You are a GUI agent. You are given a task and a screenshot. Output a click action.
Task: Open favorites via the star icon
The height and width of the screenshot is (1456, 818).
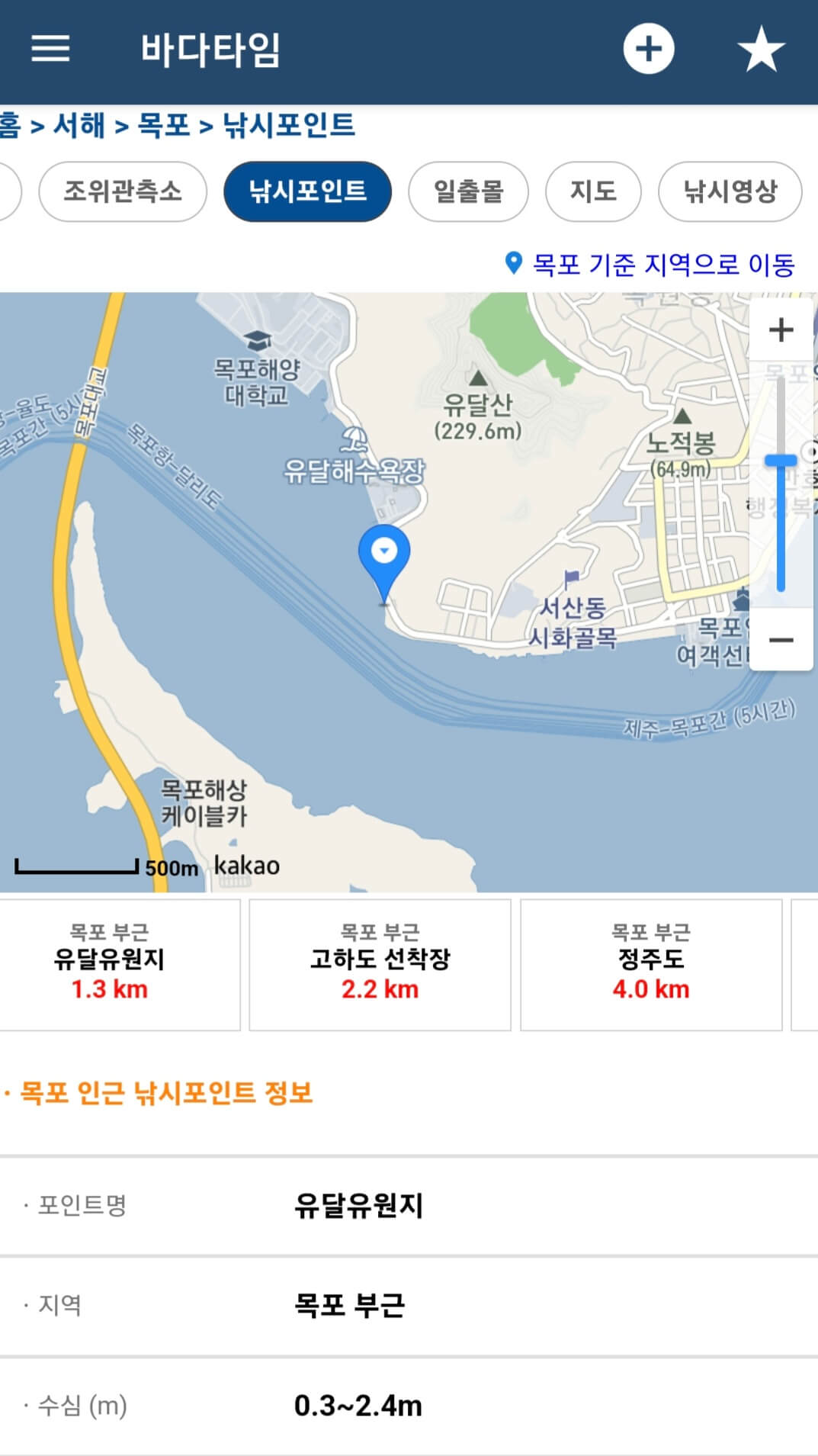click(x=762, y=48)
